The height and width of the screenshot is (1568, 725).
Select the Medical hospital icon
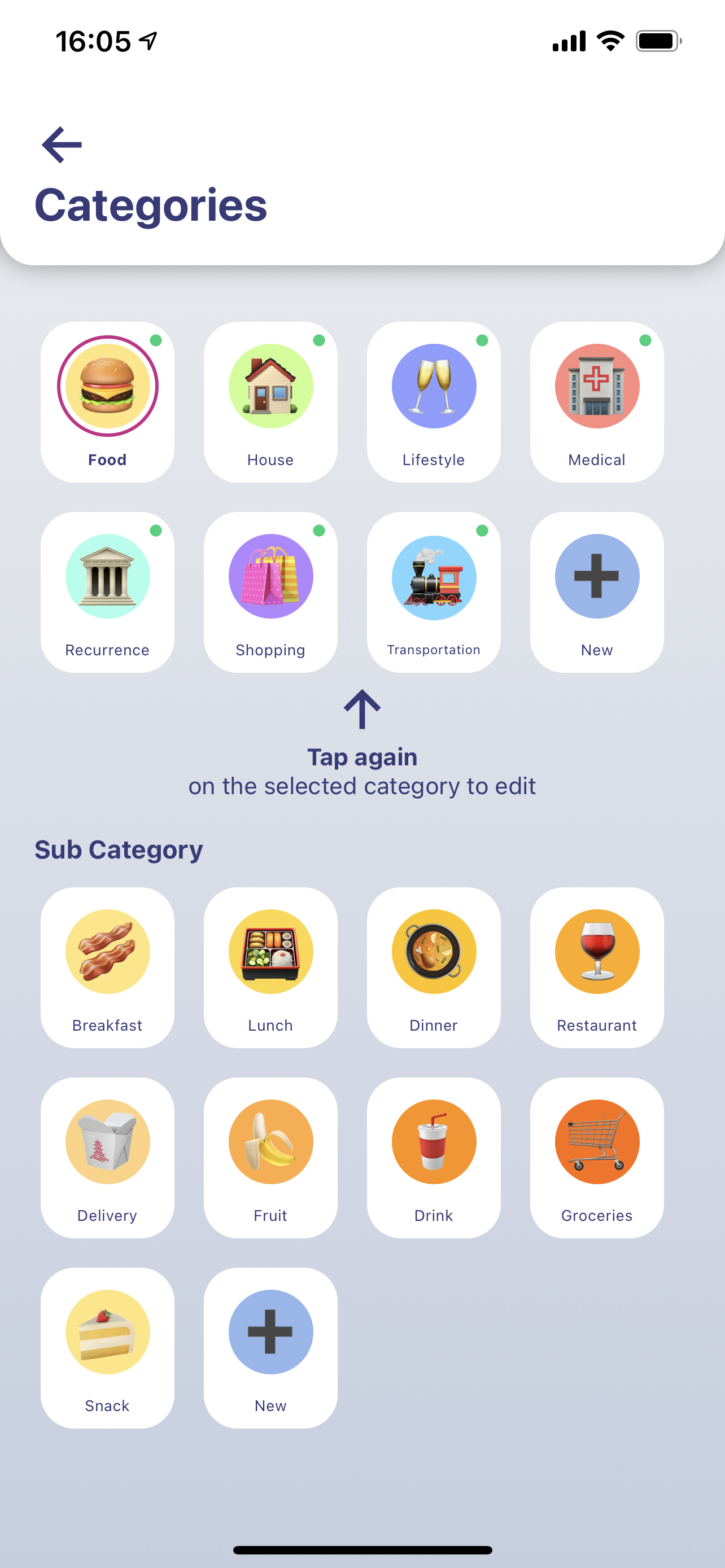pos(597,386)
